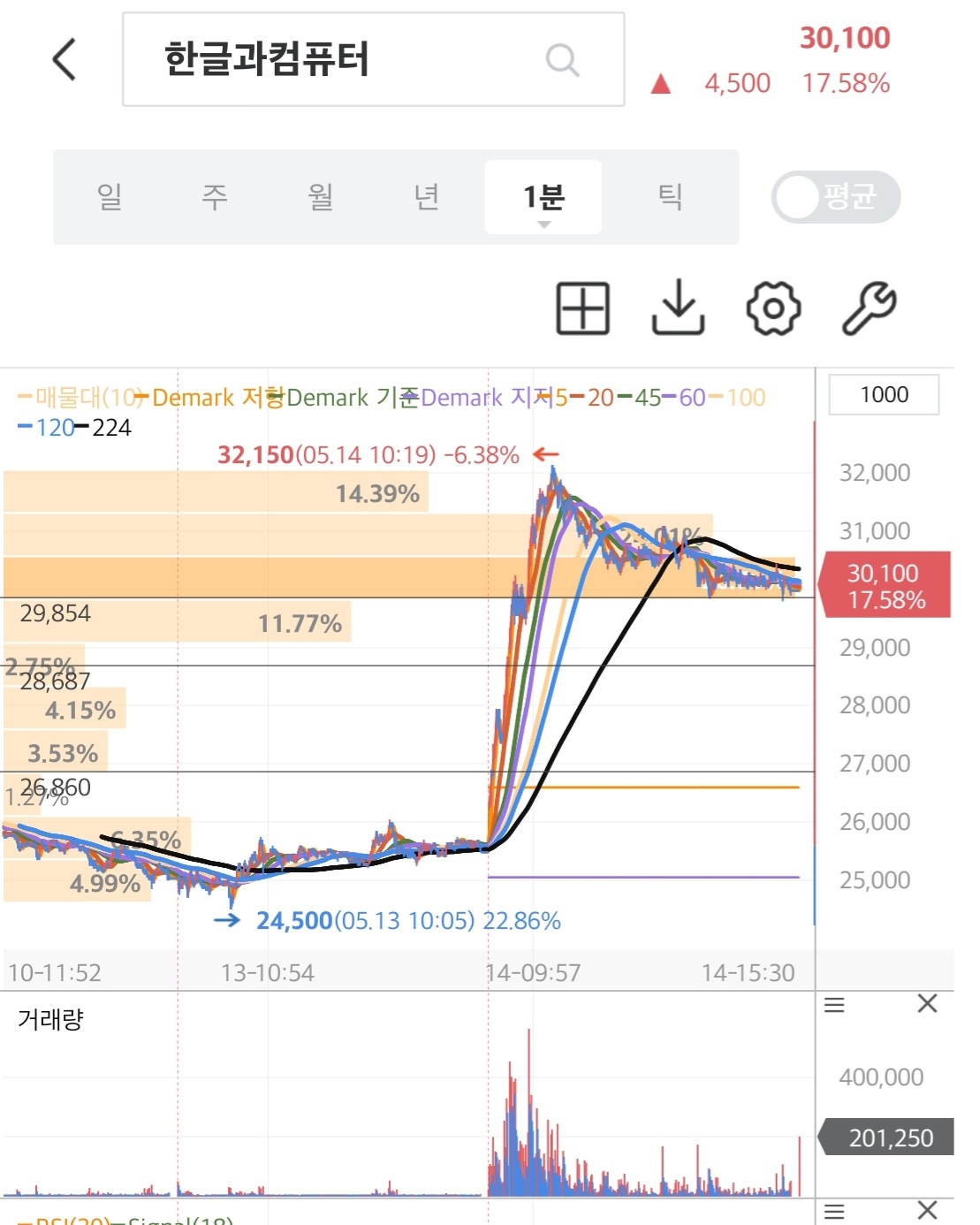Image resolution: width=980 pixels, height=1225 pixels.
Task: Tap the download chart icon
Action: (x=678, y=308)
